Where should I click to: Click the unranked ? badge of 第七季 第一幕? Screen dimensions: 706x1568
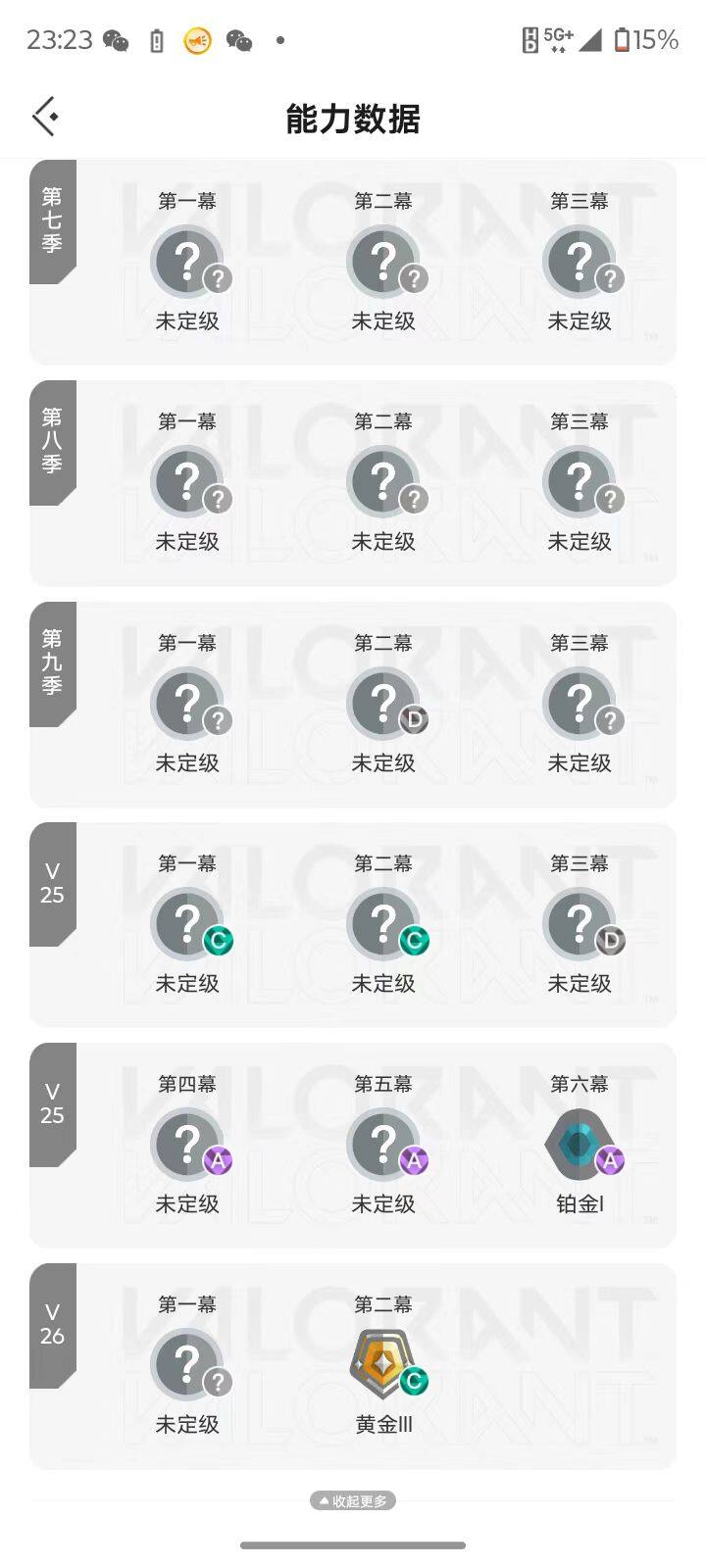click(187, 260)
